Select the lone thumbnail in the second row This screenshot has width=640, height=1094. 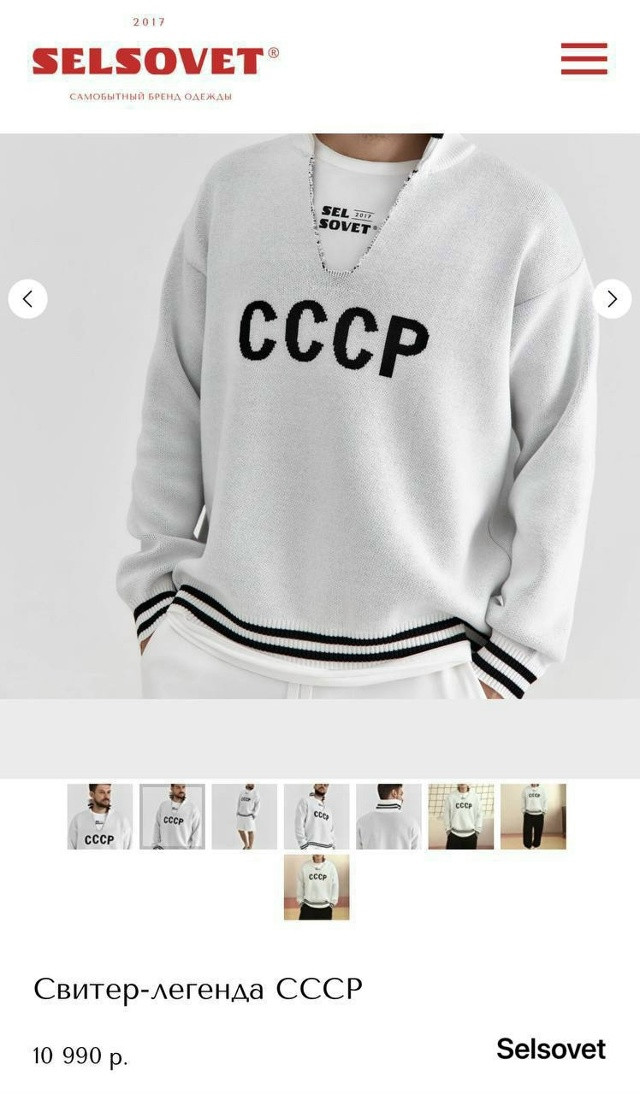tap(316, 887)
